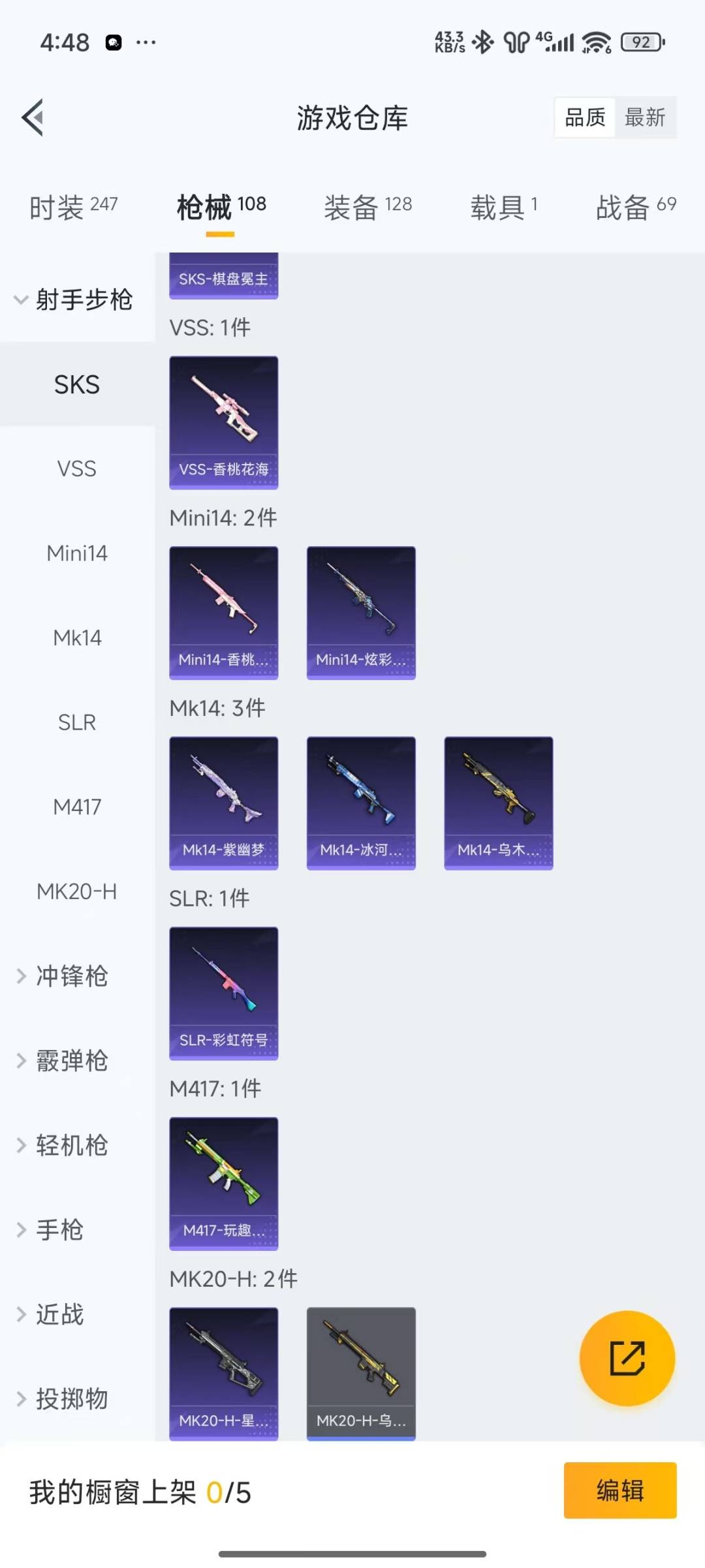Select VSS in the side list

click(x=77, y=469)
